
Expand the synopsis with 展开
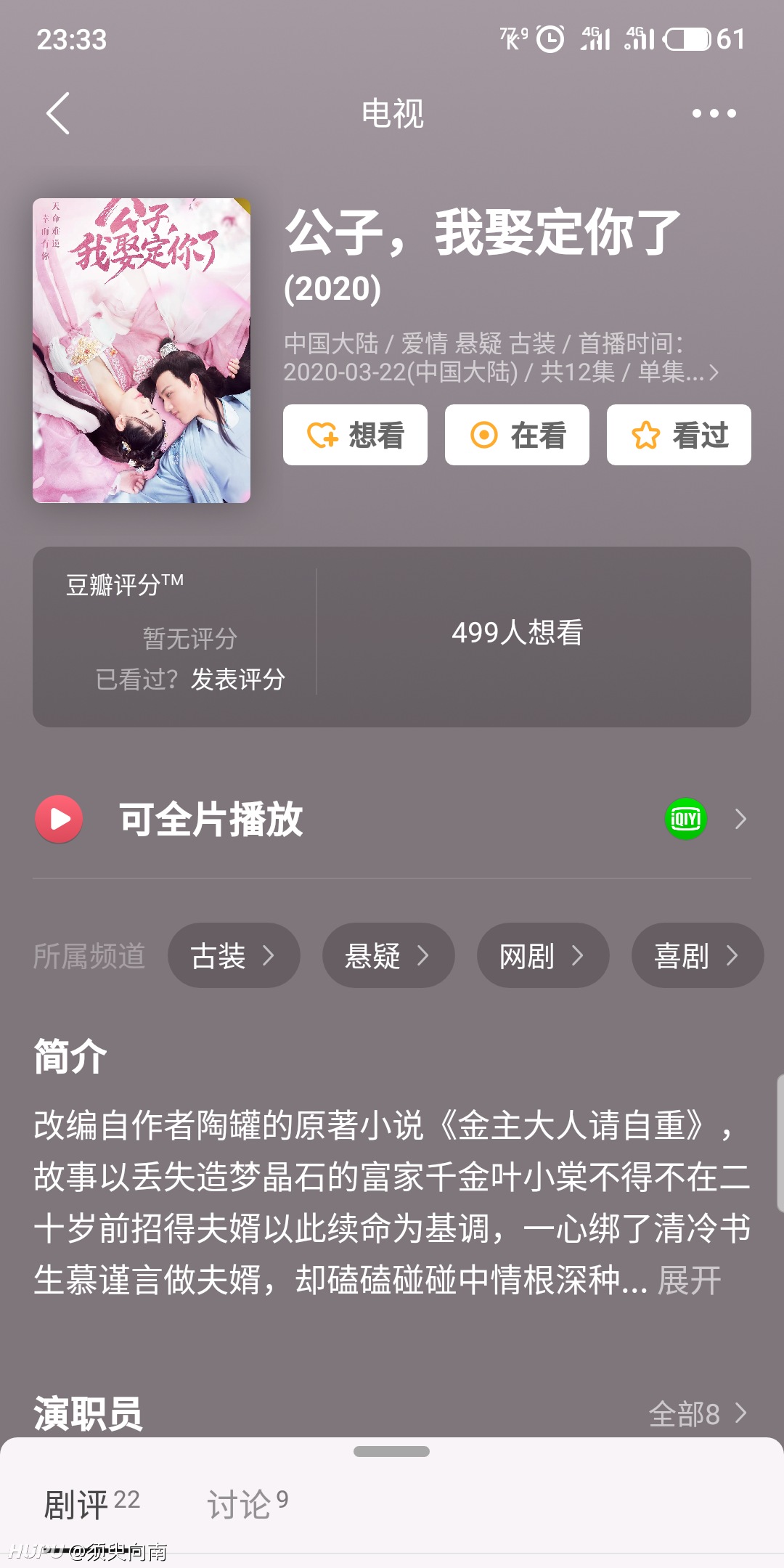pos(690,1280)
